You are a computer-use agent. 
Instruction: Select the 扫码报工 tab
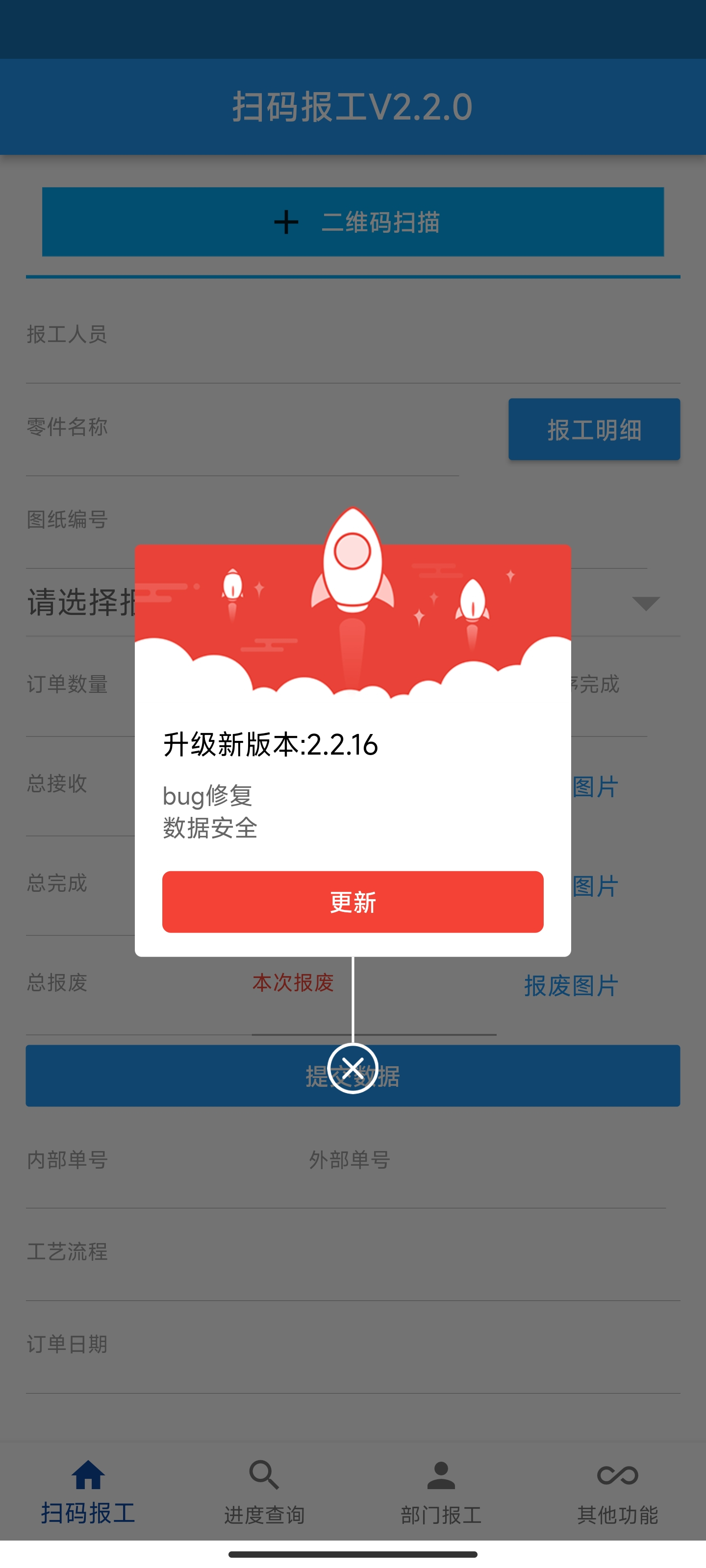point(88,1491)
